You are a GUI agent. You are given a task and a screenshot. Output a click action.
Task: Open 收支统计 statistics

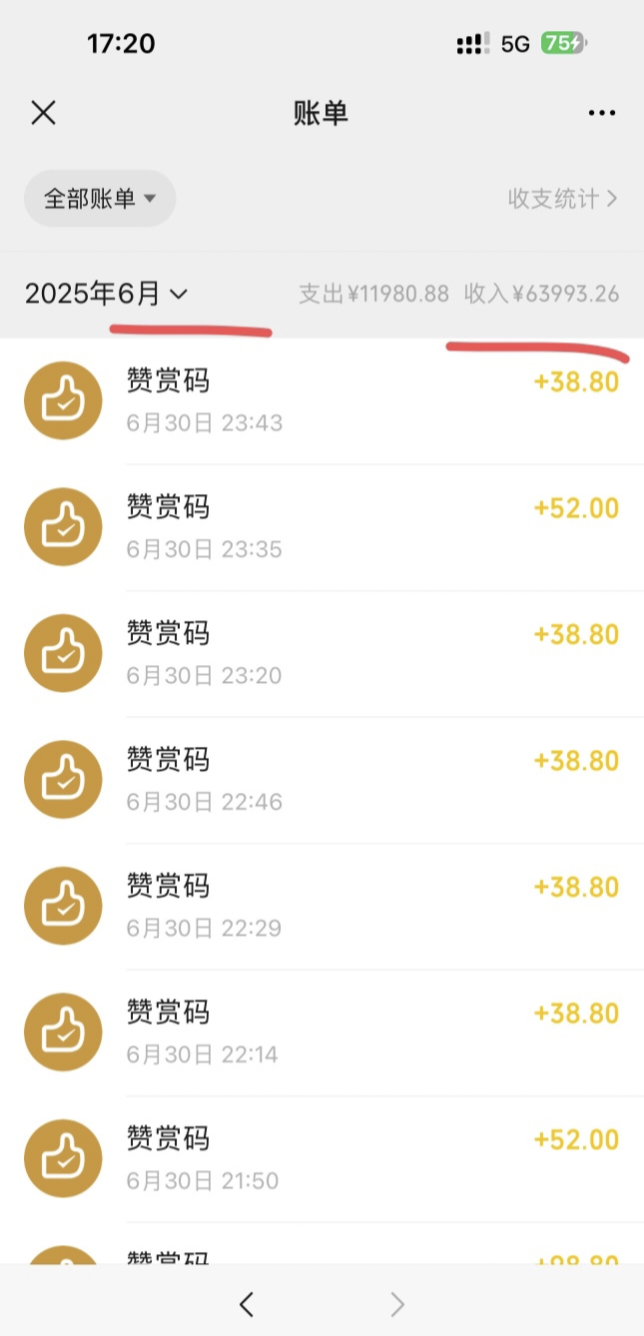click(562, 198)
